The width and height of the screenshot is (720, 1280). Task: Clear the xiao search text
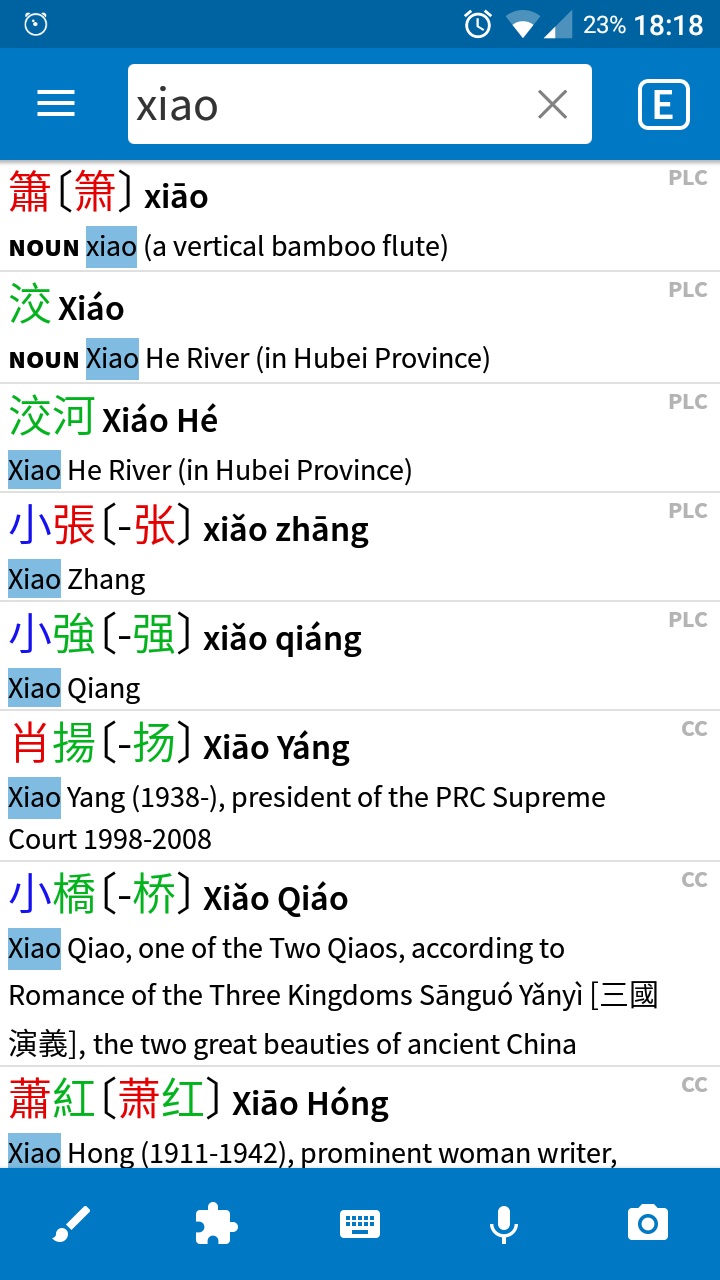552,104
